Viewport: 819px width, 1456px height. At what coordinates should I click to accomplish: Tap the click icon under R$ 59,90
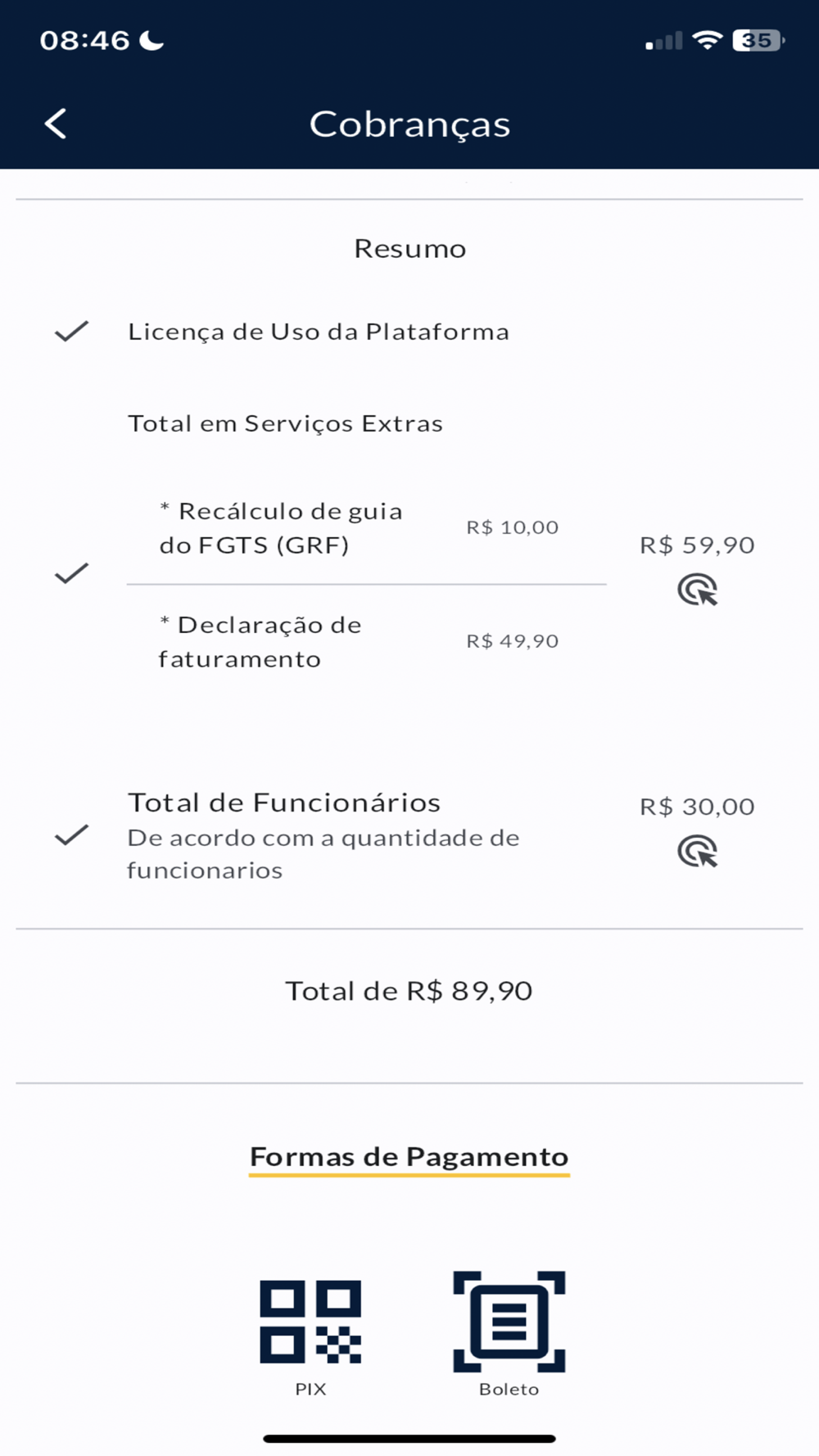698,590
